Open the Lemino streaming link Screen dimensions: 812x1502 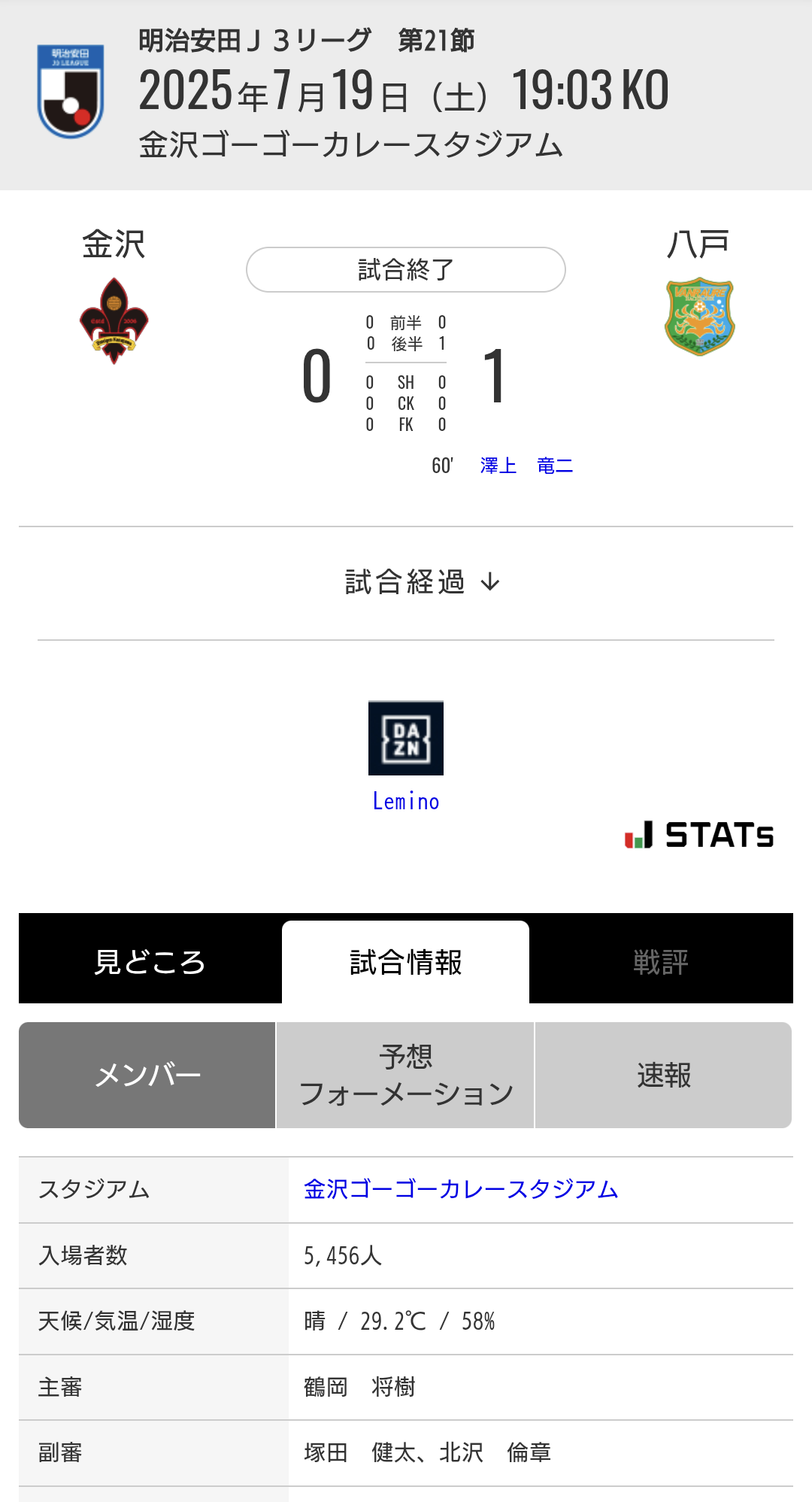coord(406,802)
